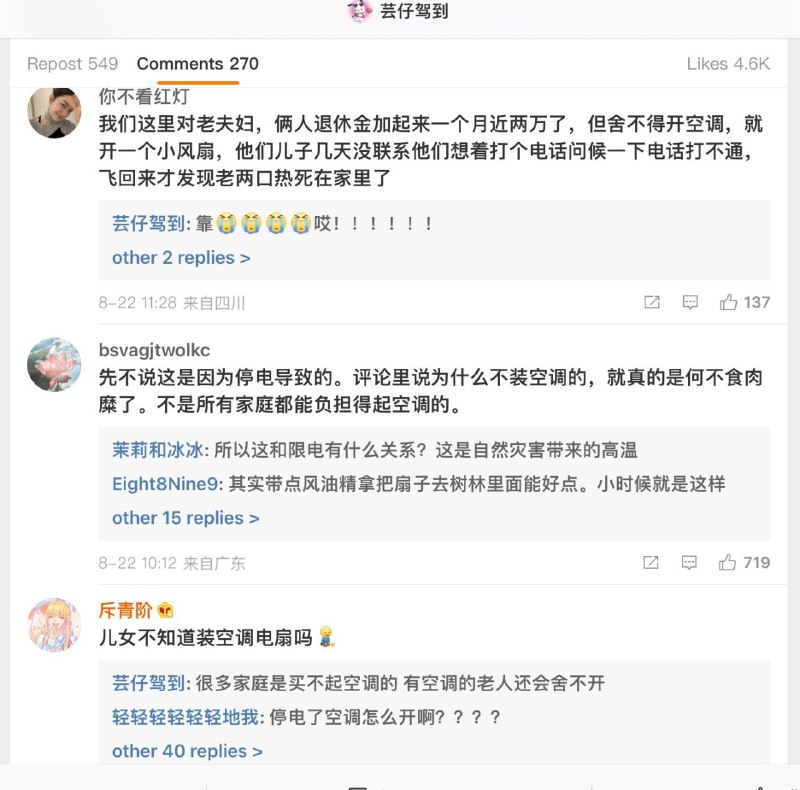
Task: Switch to the Likes 4.6K tab
Action: coord(728,64)
